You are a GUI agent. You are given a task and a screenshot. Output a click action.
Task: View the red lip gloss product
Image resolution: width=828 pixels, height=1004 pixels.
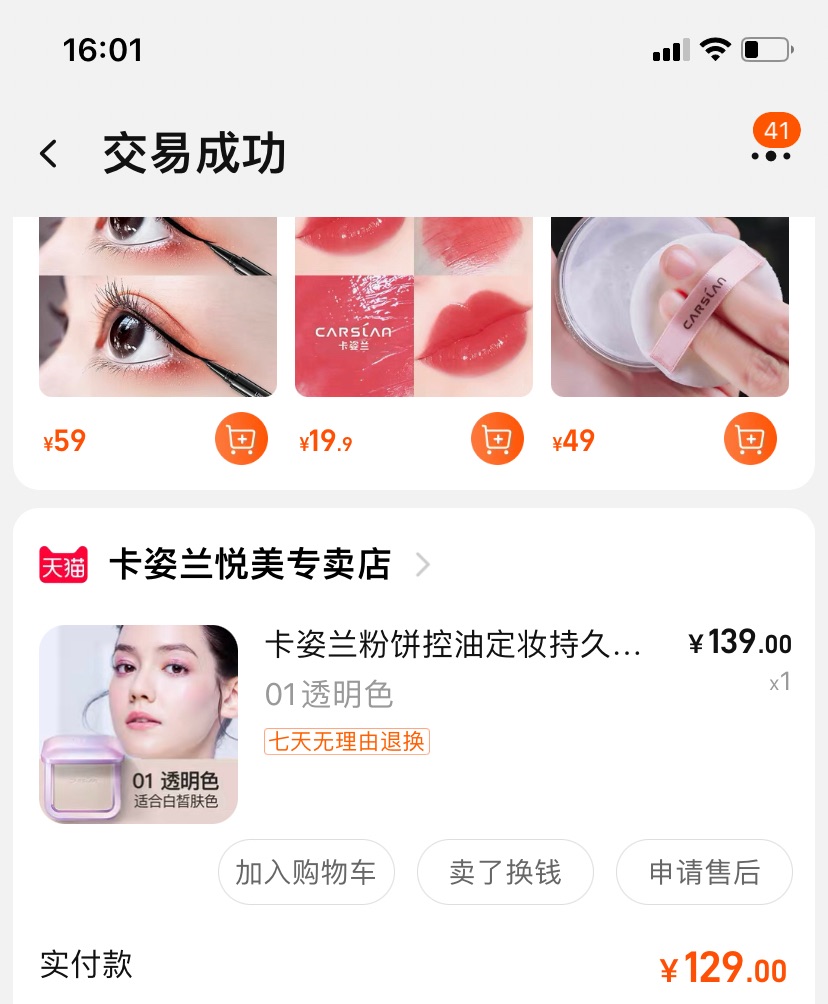tap(414, 306)
